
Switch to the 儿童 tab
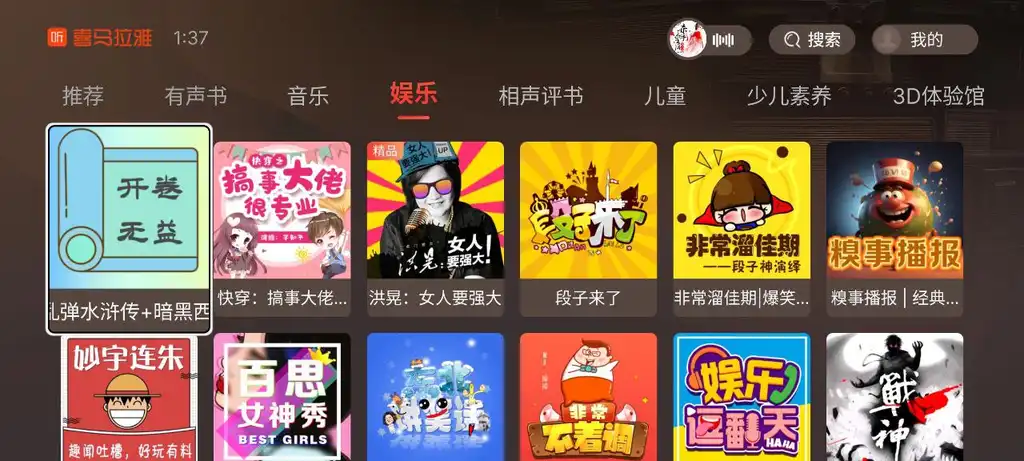(x=665, y=97)
